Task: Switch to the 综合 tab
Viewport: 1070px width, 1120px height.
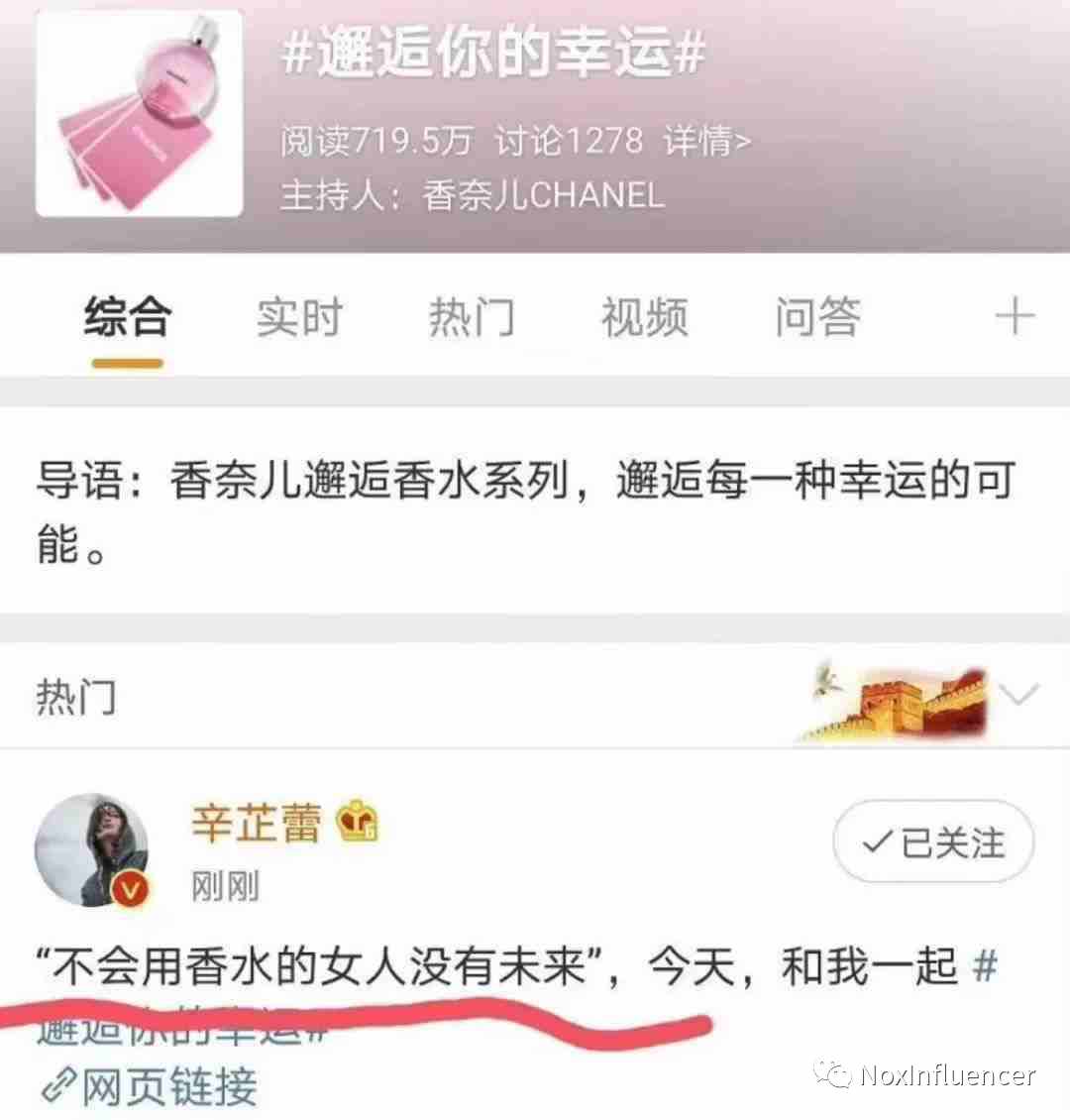Action: 127,319
